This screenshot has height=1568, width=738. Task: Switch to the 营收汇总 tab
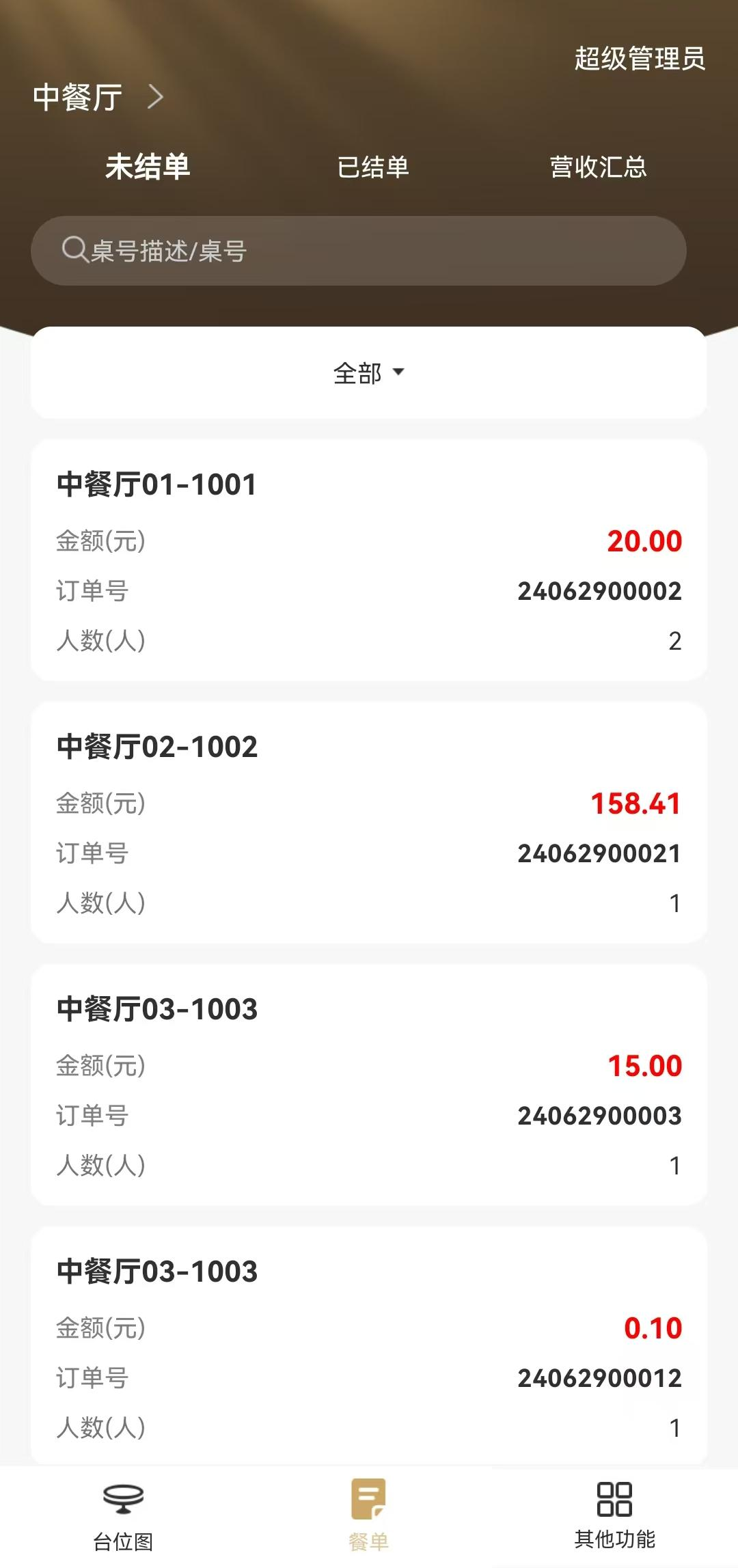click(599, 167)
